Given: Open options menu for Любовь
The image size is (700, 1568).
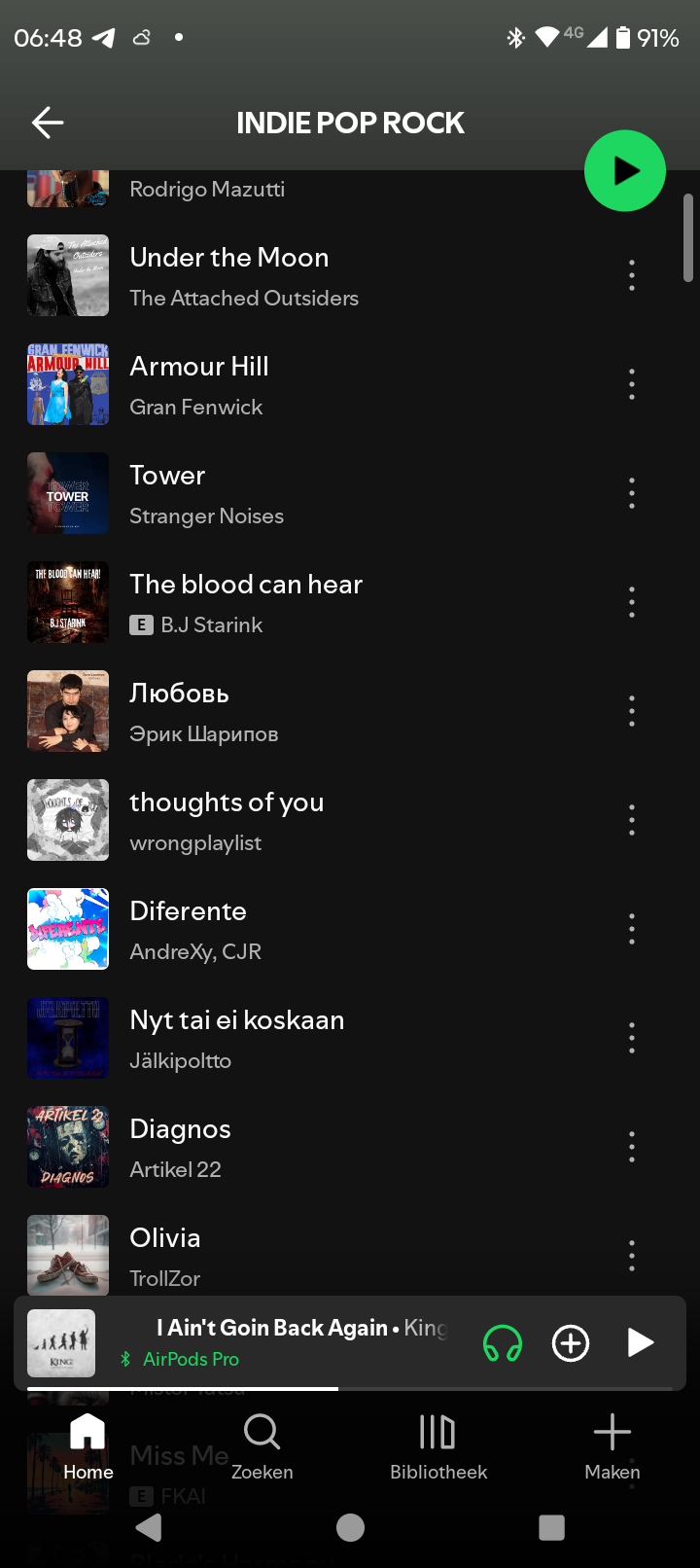Looking at the screenshot, I should (x=632, y=711).
